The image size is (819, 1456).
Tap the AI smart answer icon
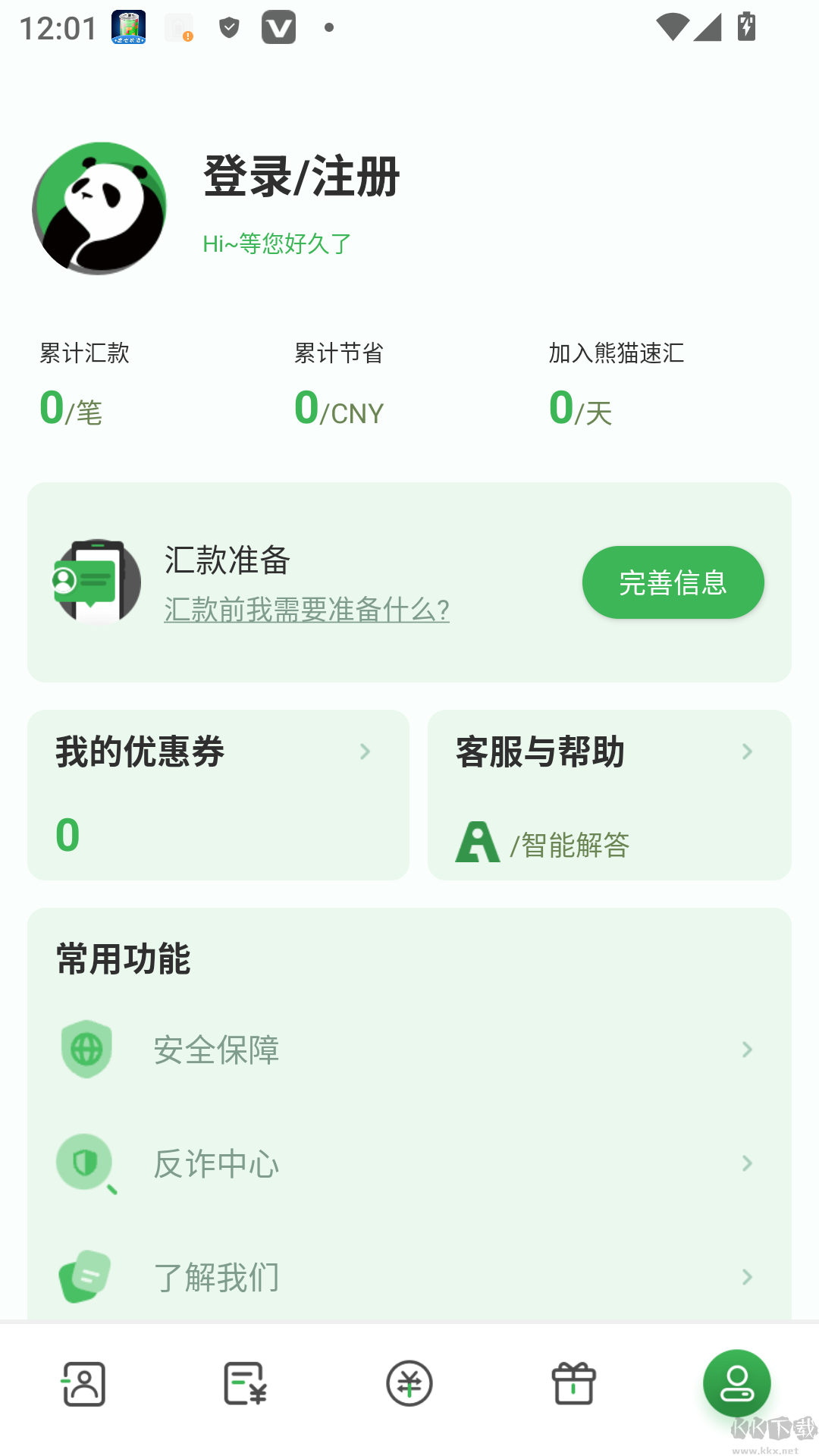pos(477,840)
